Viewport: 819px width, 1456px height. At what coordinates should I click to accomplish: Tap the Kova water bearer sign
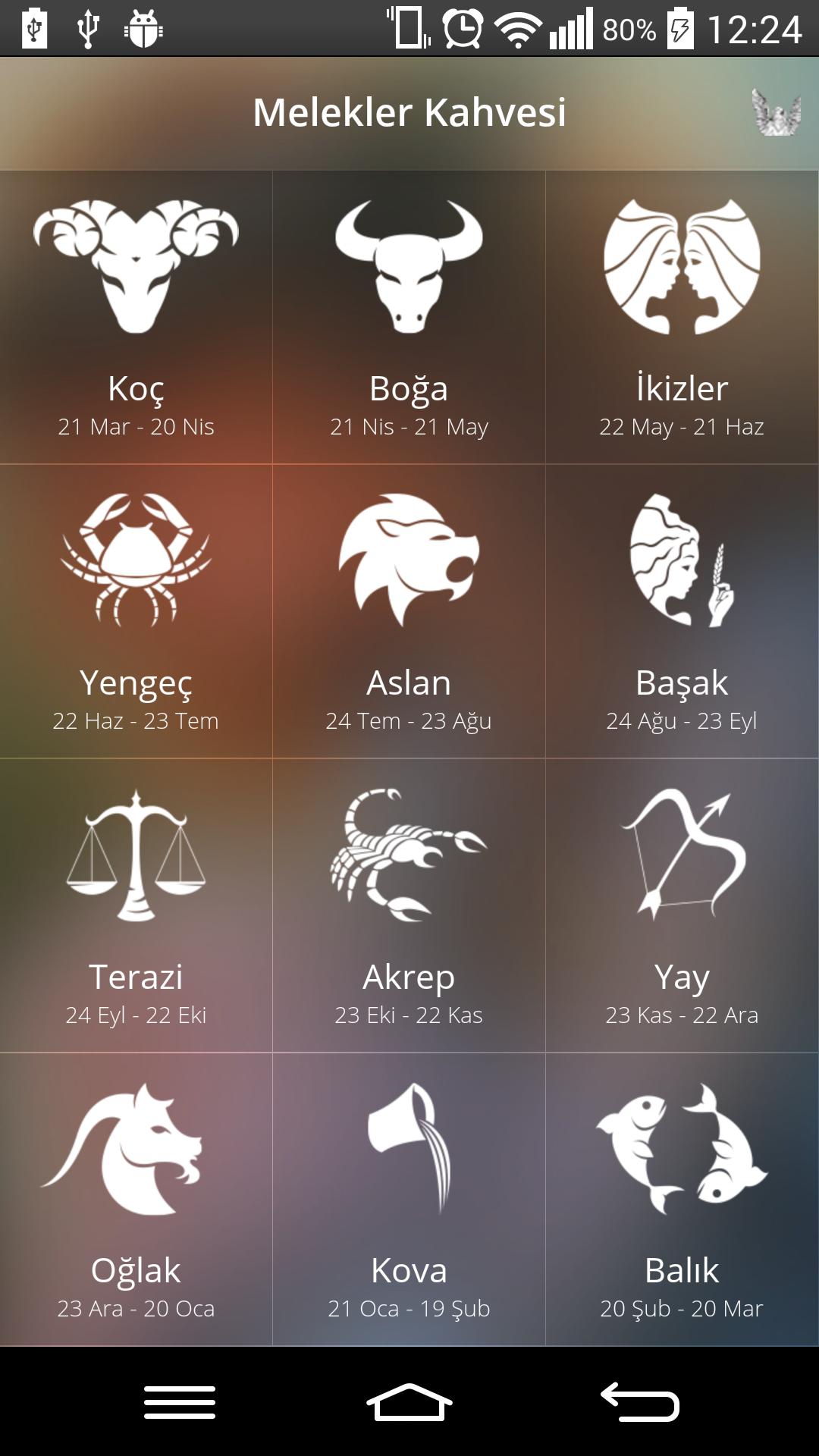[x=409, y=1199]
